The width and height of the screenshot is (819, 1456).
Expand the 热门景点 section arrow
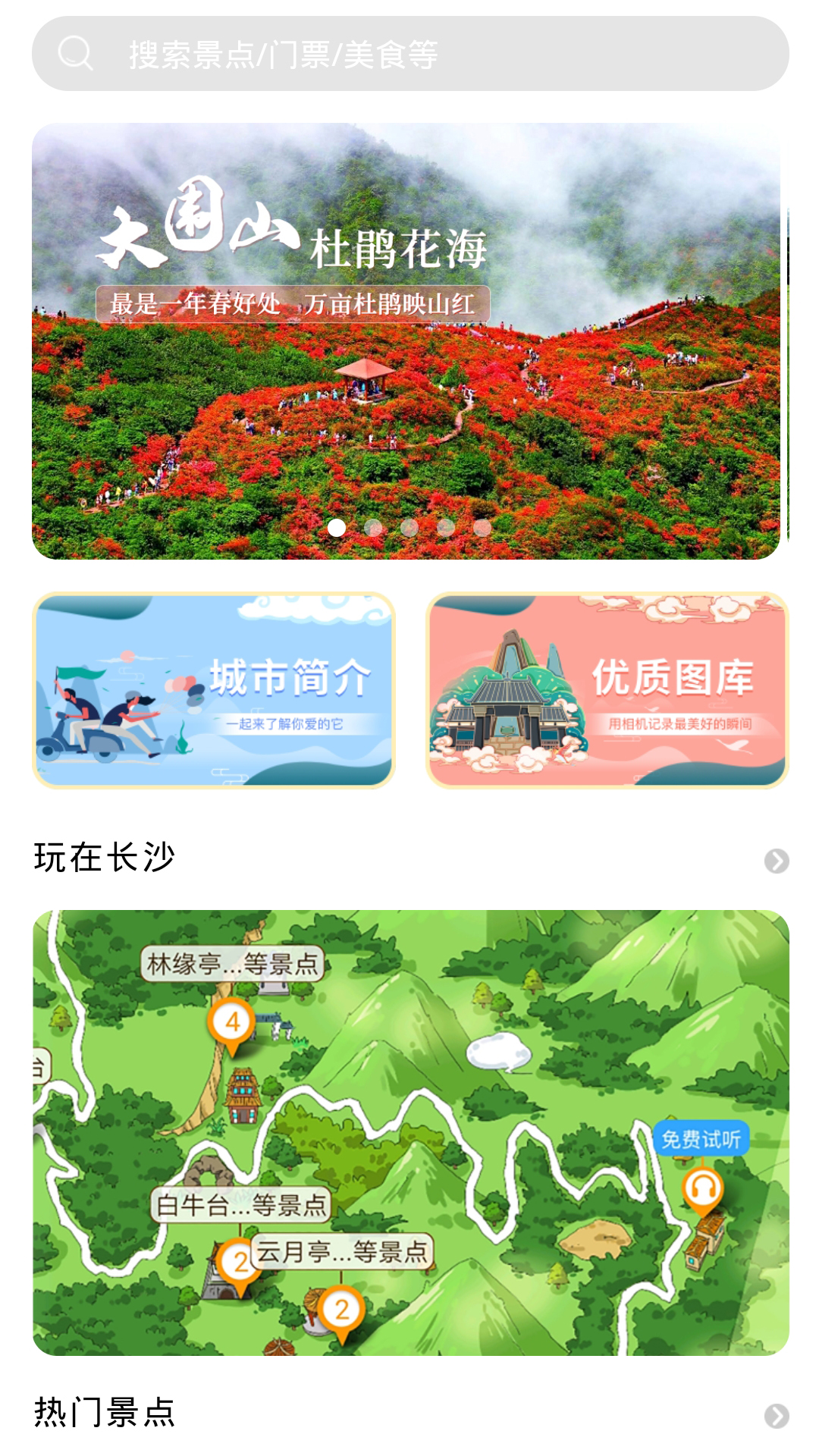tap(776, 1416)
